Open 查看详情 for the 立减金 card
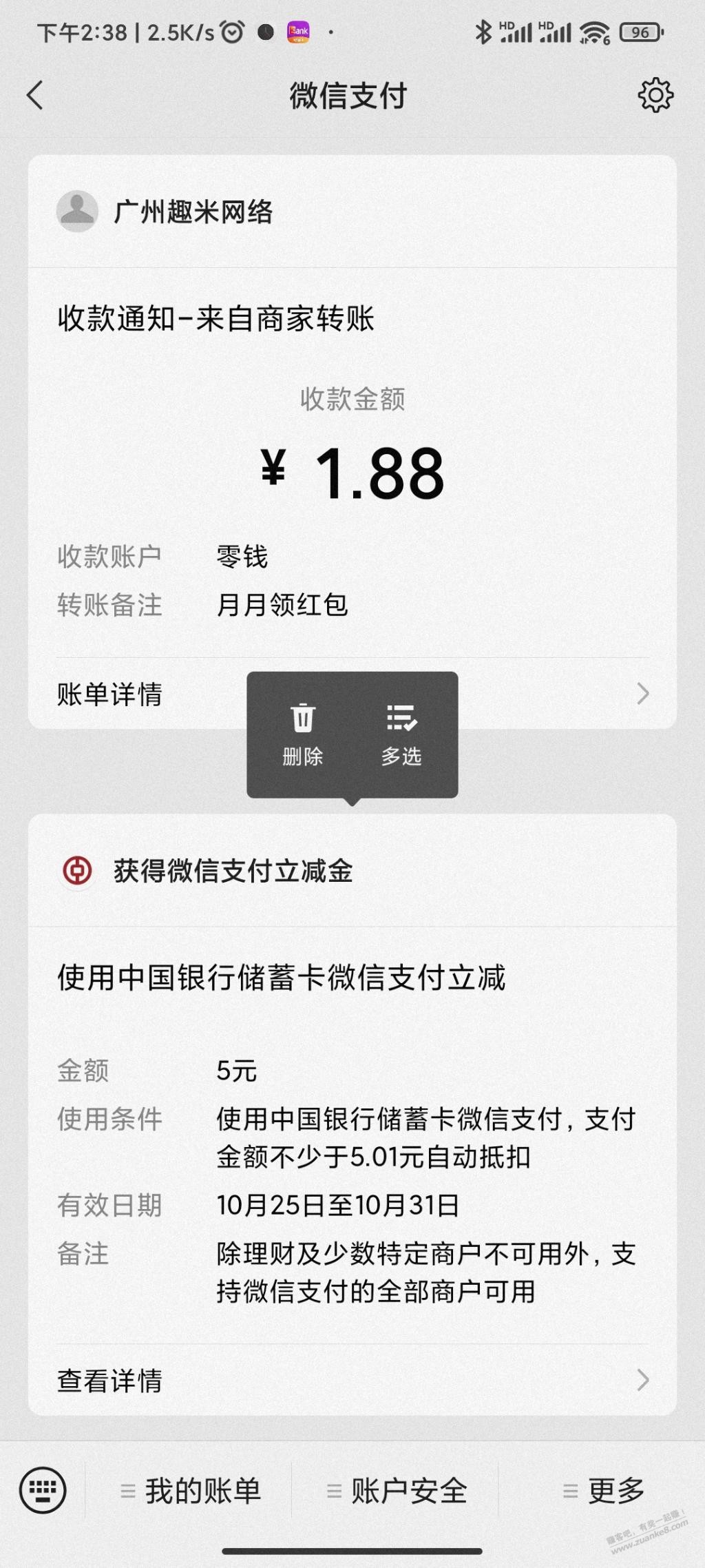The image size is (705, 1568). [352, 1380]
